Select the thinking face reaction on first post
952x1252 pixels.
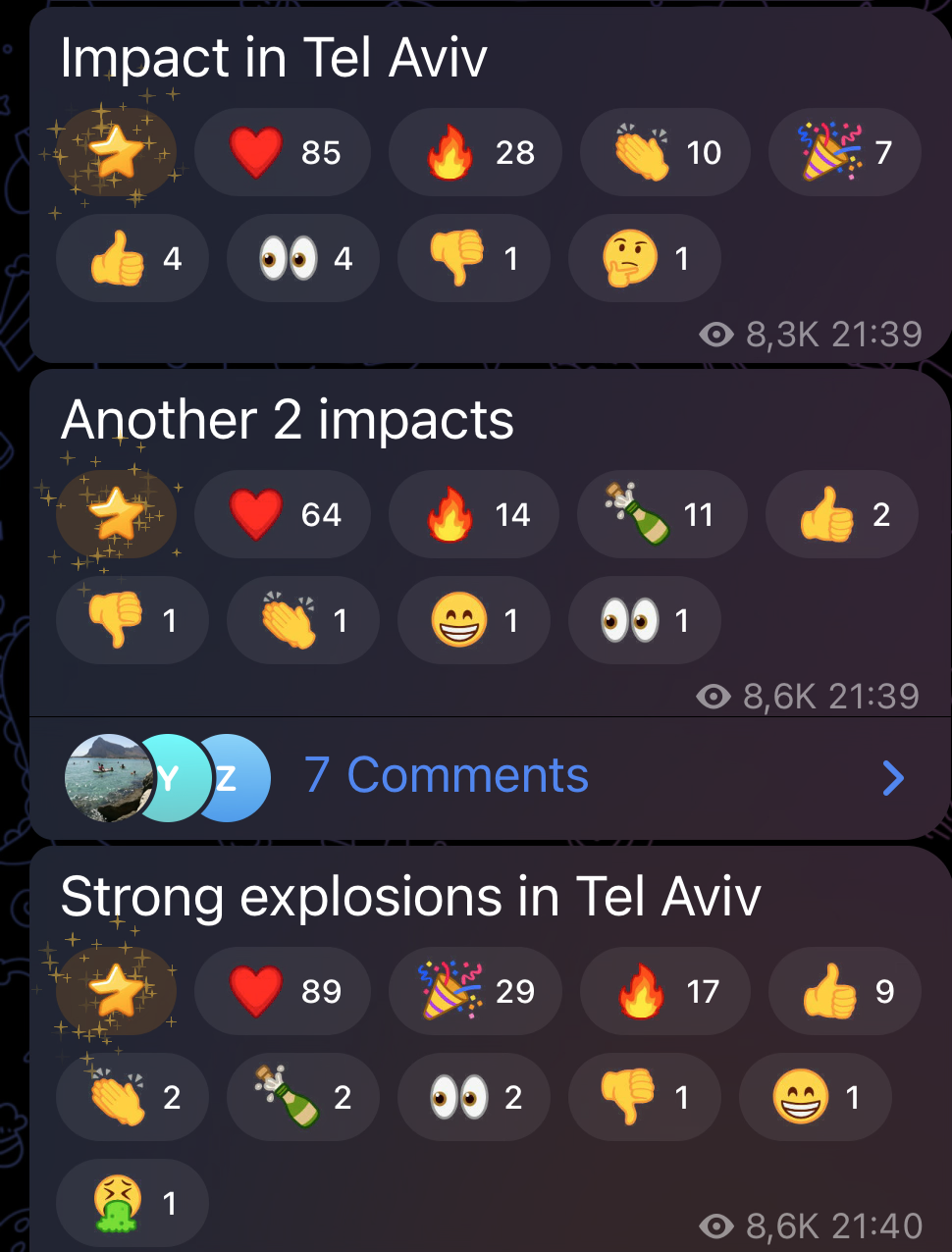coord(645,258)
